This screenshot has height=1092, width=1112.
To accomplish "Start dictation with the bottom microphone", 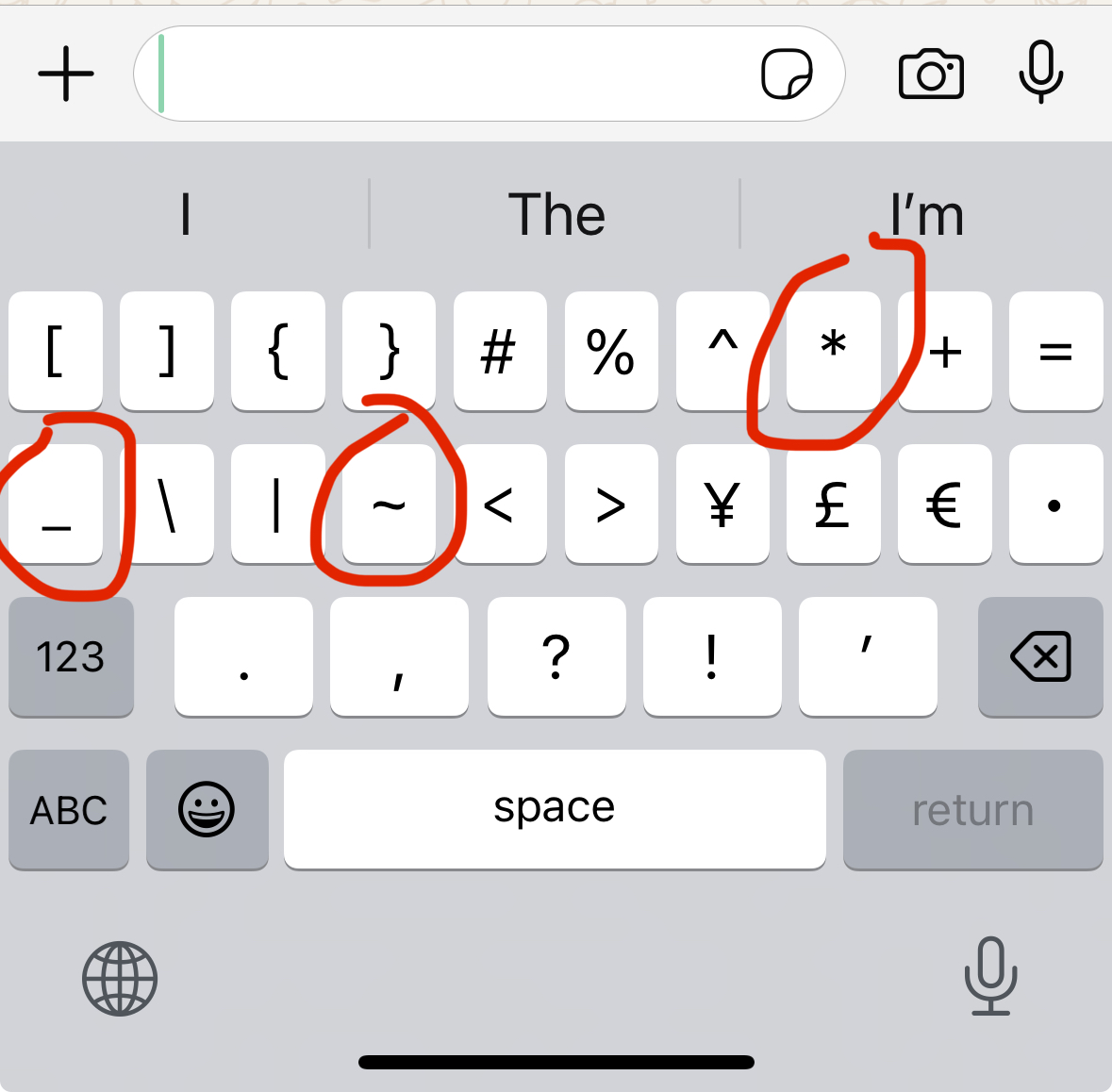I will [990, 976].
